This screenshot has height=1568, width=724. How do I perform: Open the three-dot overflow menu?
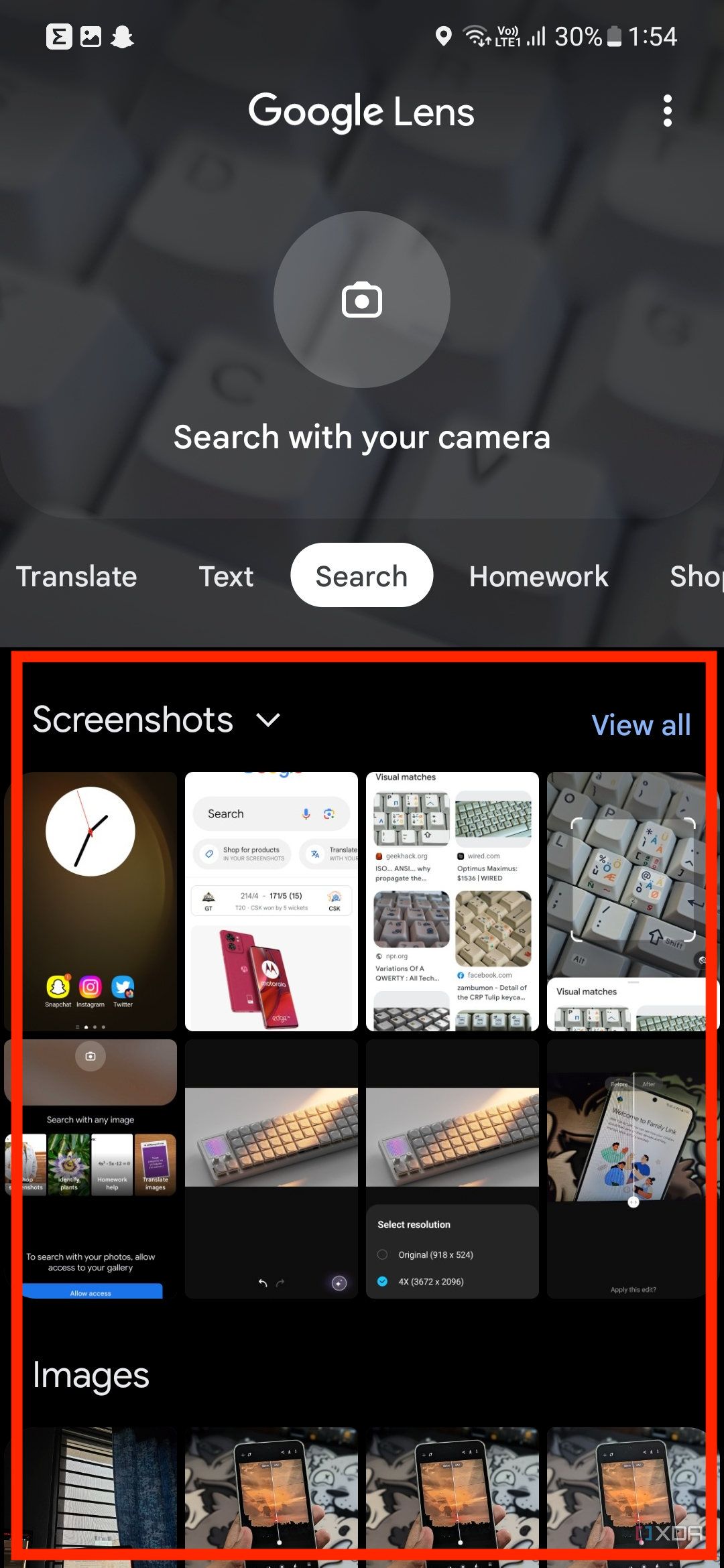[667, 111]
